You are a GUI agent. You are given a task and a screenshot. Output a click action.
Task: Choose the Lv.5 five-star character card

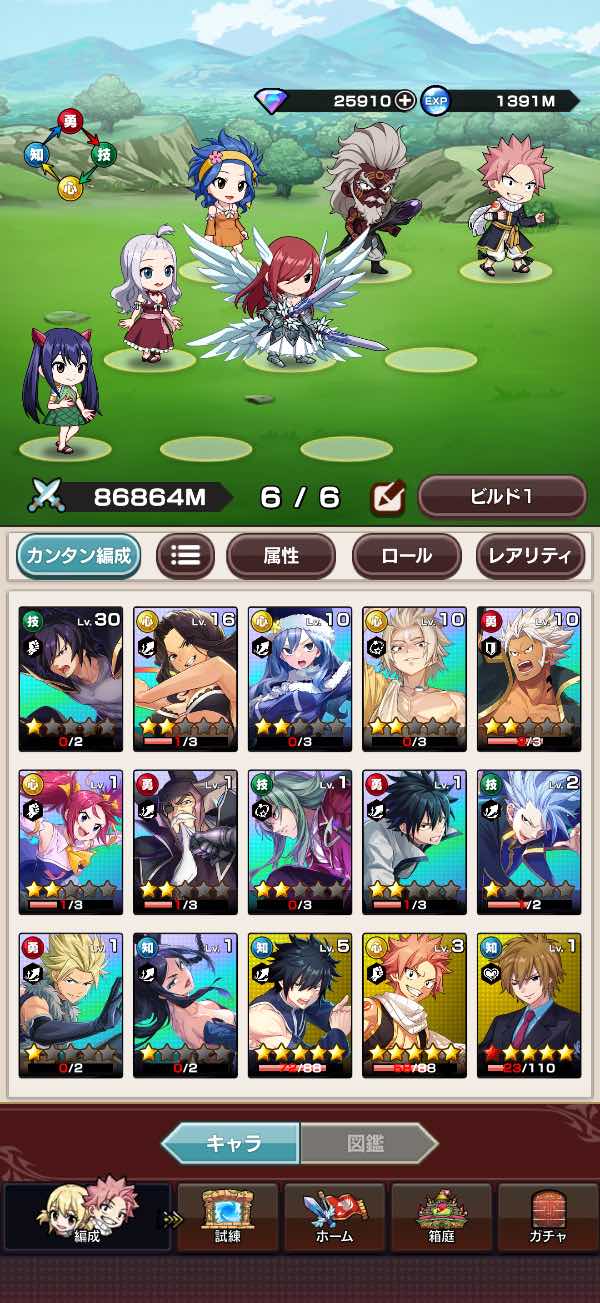(300, 1005)
